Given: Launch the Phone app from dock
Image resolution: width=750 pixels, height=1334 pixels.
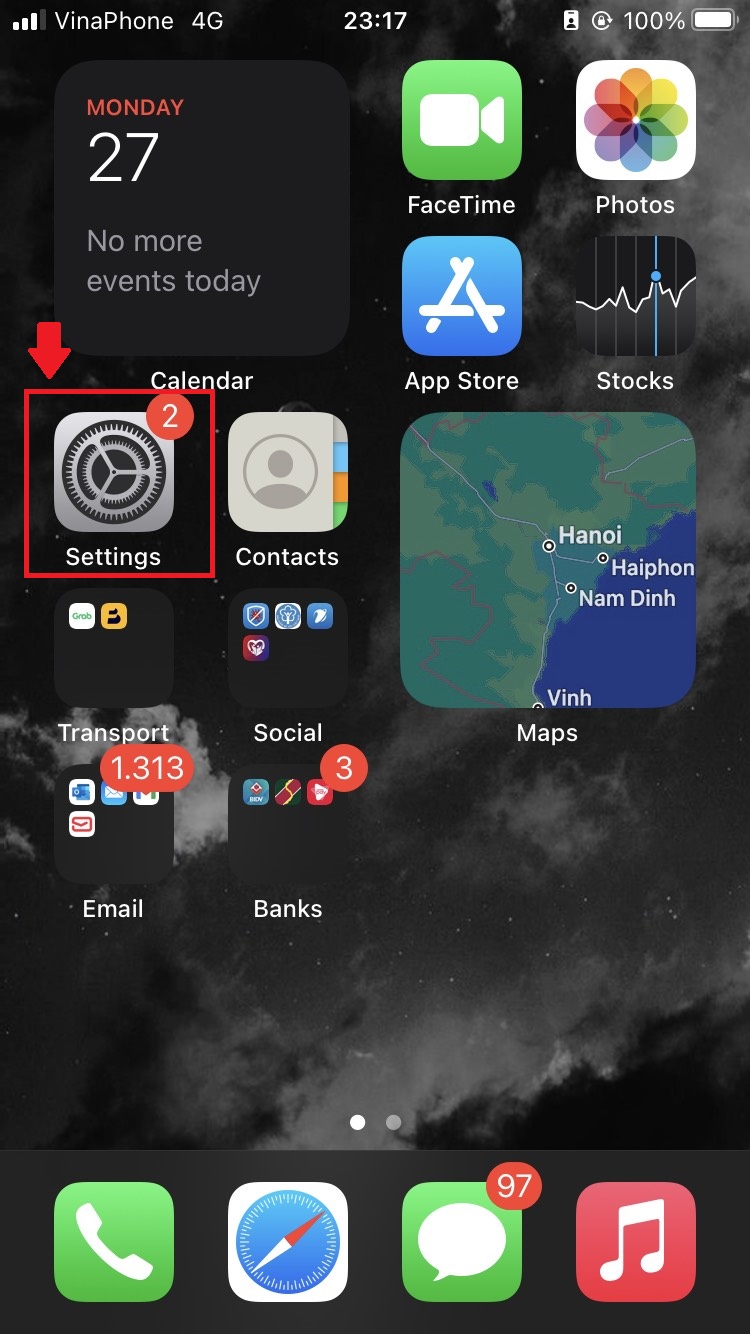Looking at the screenshot, I should pos(113,1241).
